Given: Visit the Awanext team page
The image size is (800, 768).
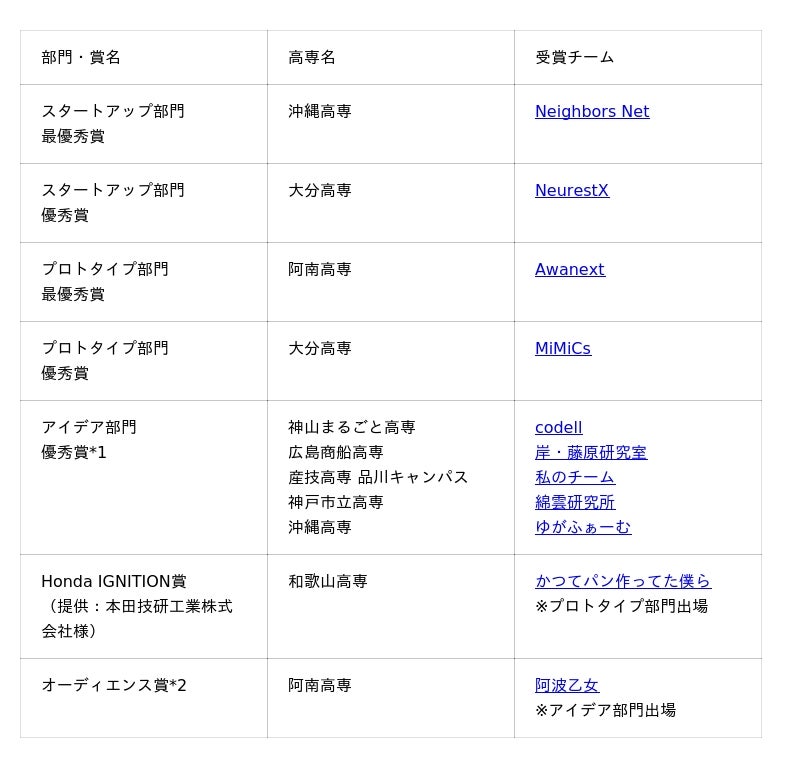Looking at the screenshot, I should pos(569,270).
